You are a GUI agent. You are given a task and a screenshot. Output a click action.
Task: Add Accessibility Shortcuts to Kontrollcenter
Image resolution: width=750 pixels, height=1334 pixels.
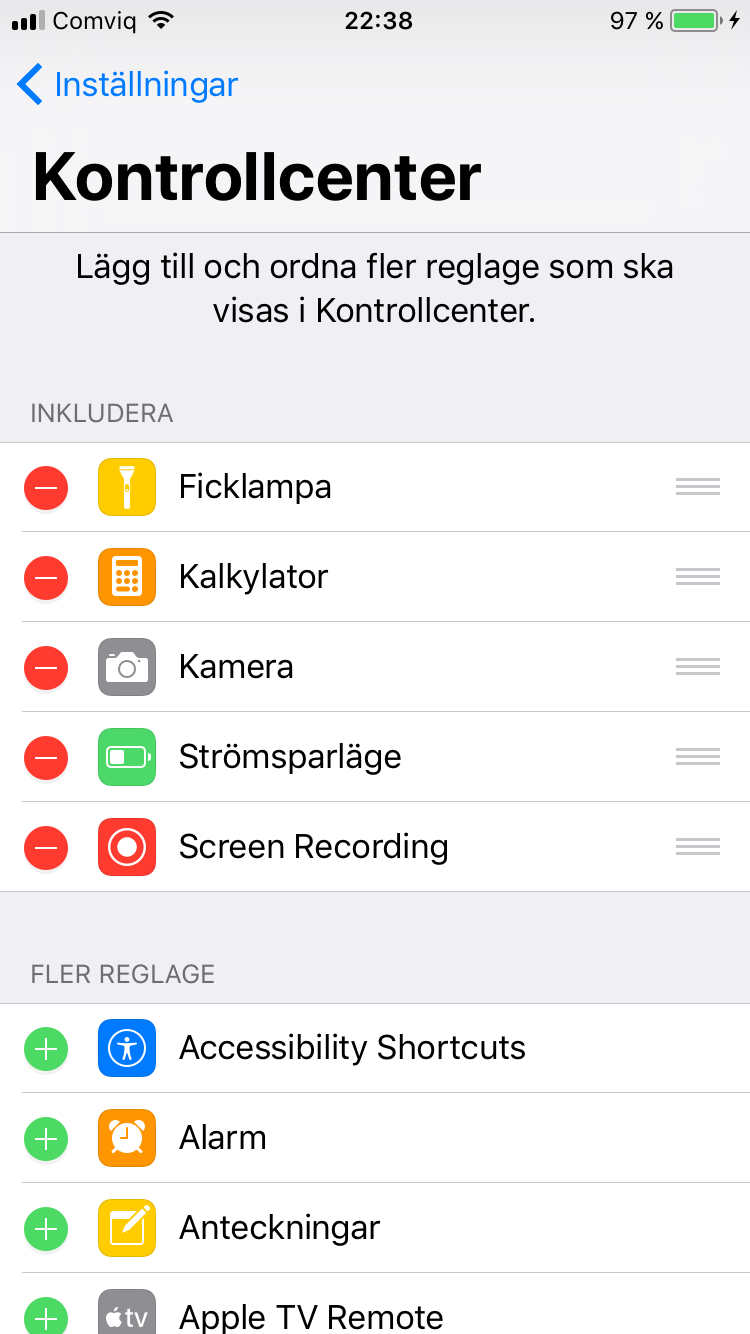[46, 1049]
